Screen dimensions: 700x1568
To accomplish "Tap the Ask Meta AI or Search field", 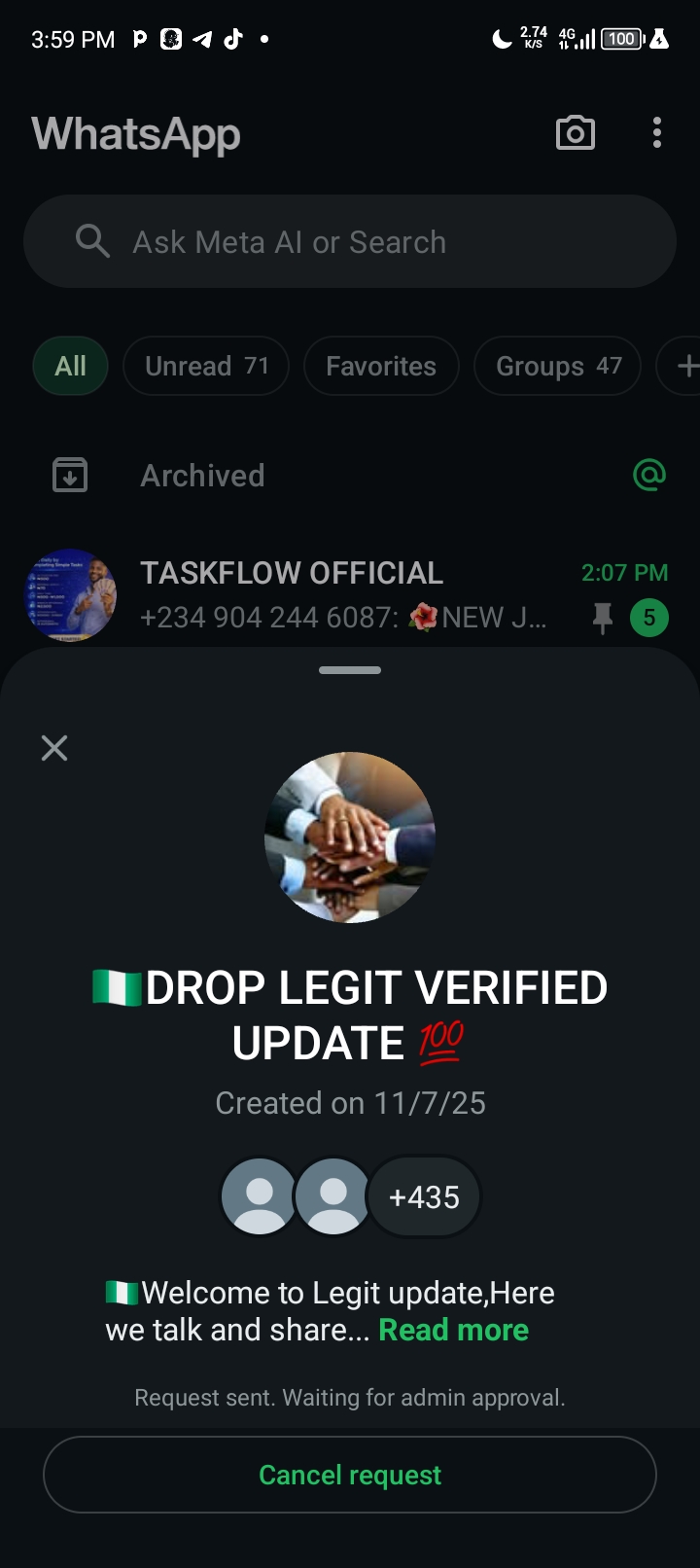I will 350,241.
